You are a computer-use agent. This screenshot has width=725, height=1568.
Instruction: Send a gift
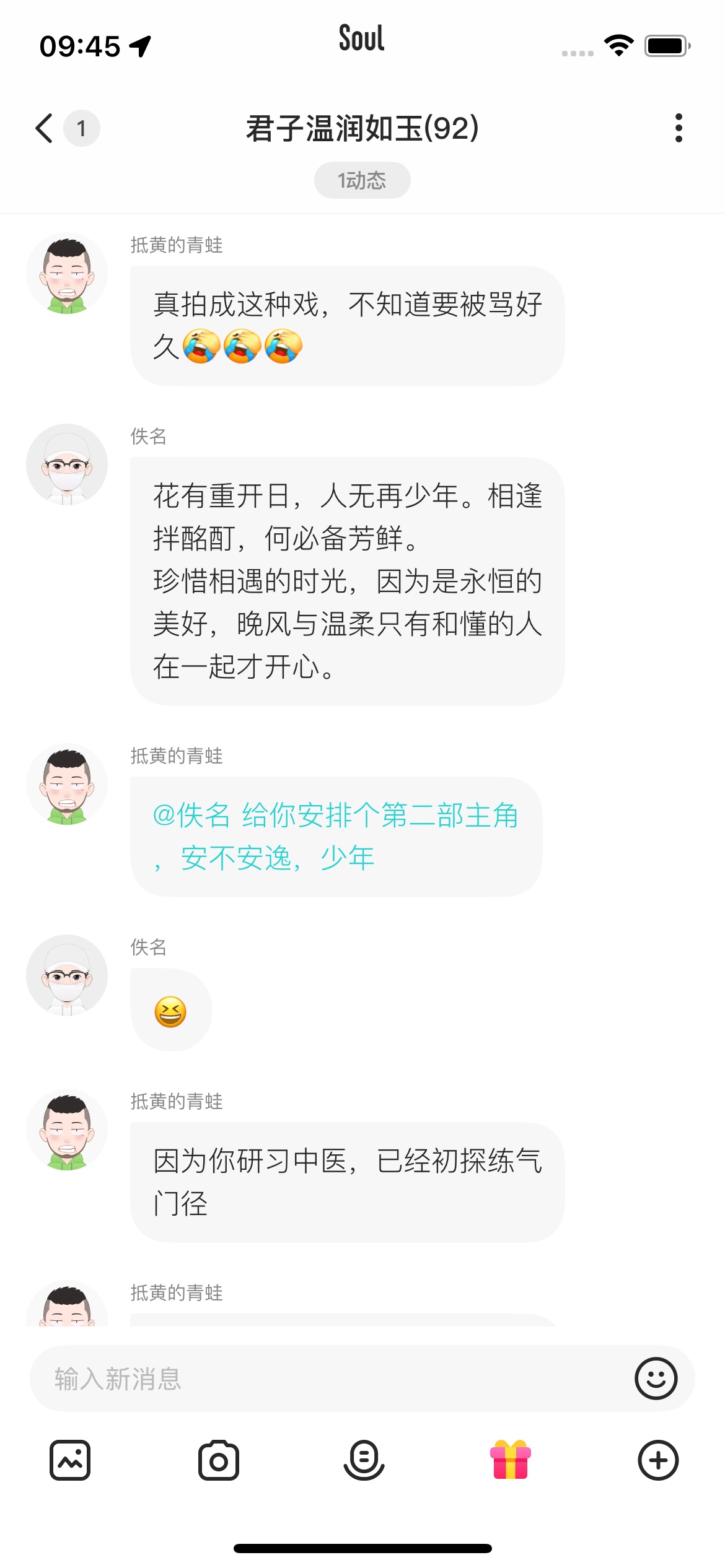pos(511,1460)
